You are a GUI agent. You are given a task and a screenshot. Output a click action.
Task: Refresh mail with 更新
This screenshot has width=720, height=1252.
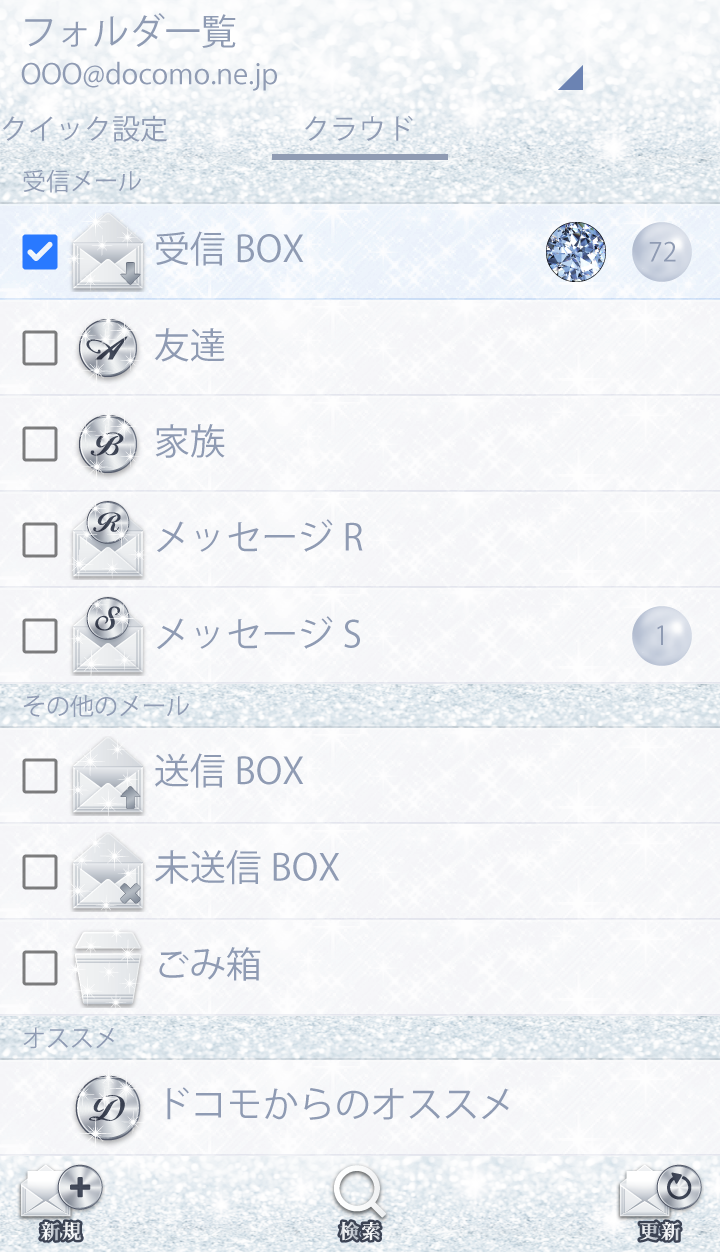coord(658,1204)
